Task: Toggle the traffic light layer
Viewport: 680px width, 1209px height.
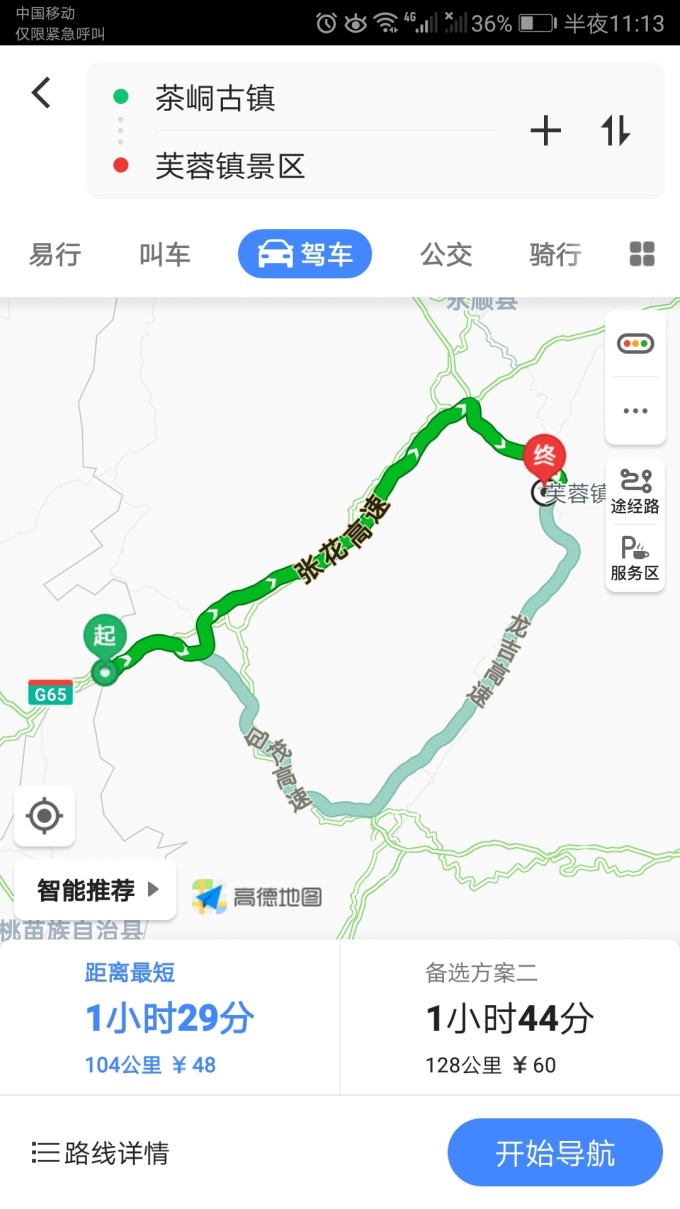Action: [635, 344]
